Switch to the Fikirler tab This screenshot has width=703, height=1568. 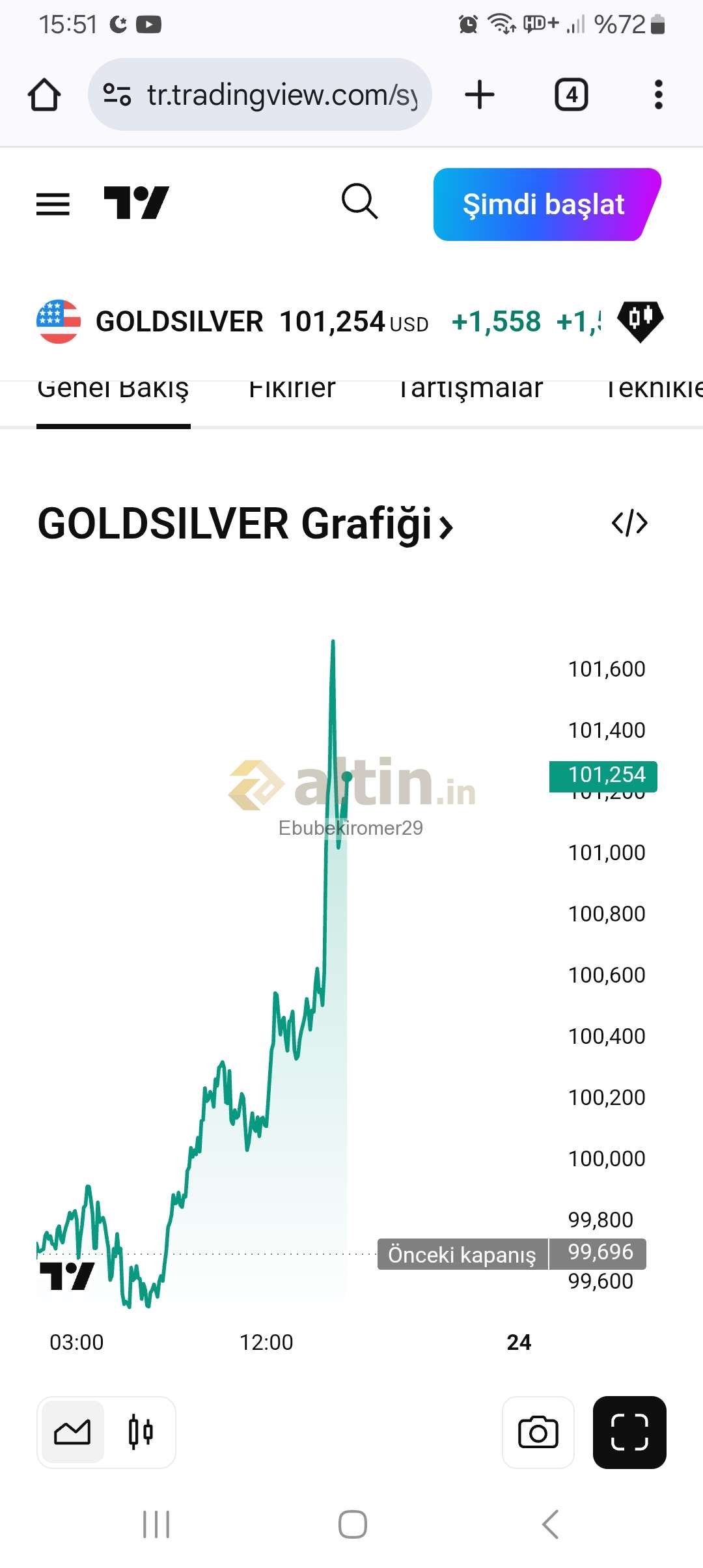292,389
